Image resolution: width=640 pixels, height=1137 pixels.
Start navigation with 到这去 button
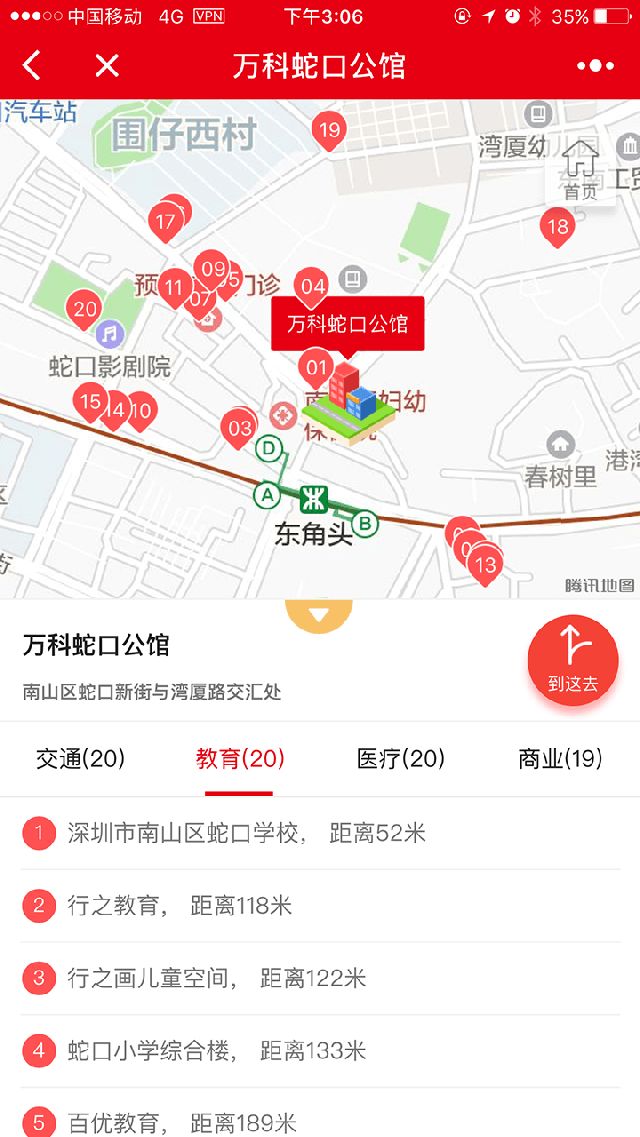tap(573, 660)
